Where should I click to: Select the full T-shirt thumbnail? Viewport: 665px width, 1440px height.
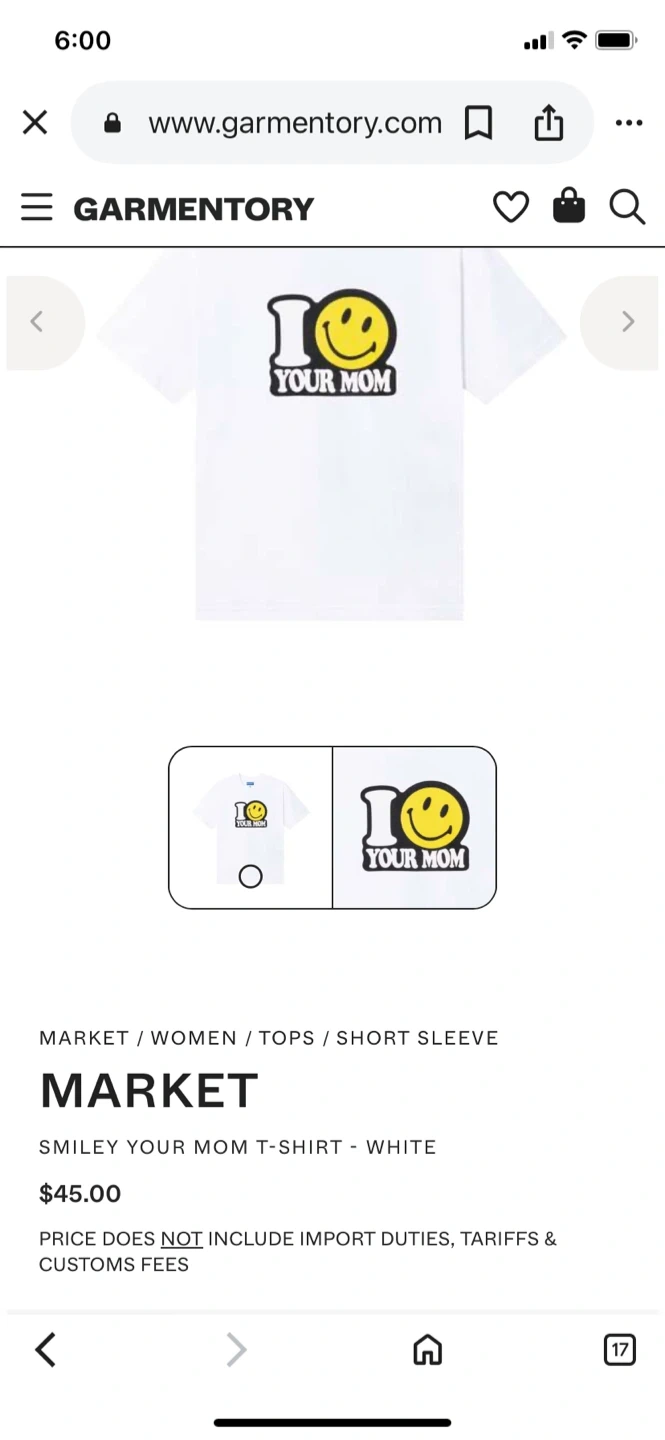[x=251, y=828]
